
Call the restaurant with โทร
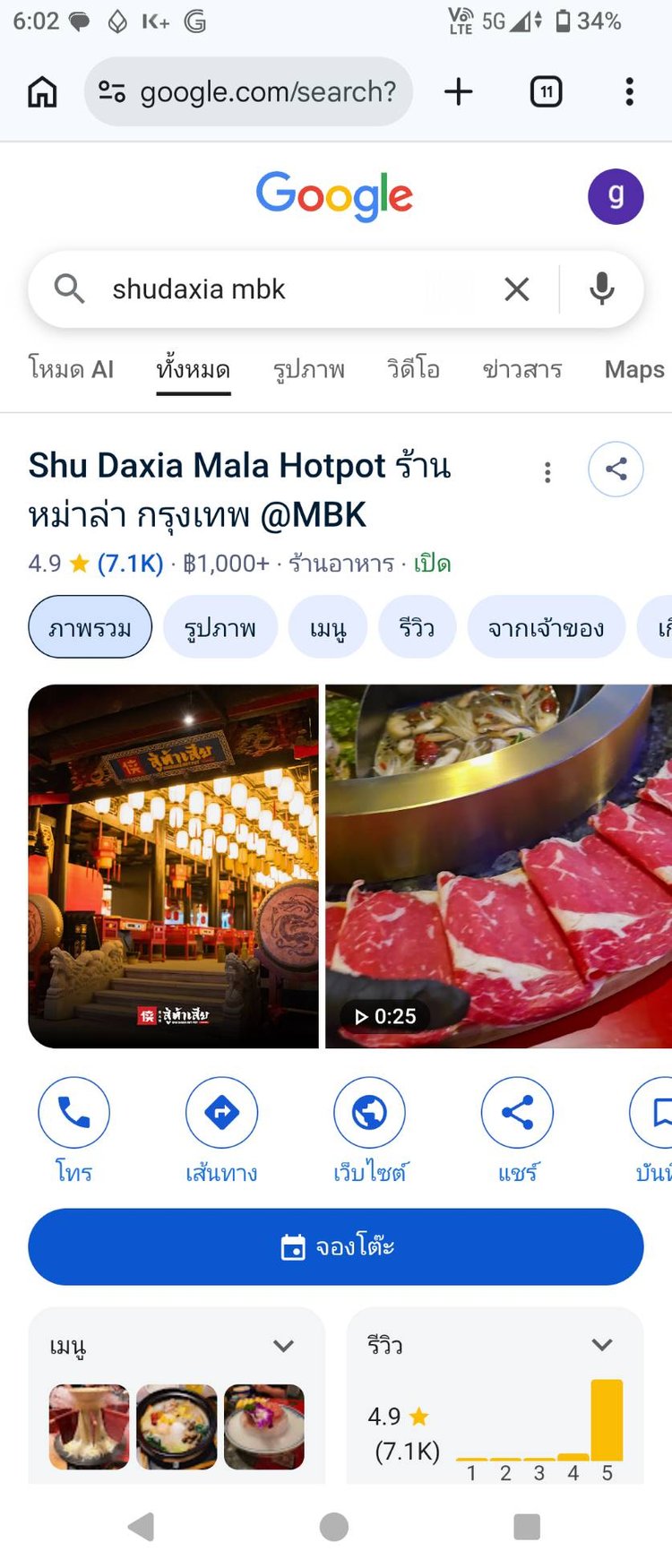point(73,1112)
